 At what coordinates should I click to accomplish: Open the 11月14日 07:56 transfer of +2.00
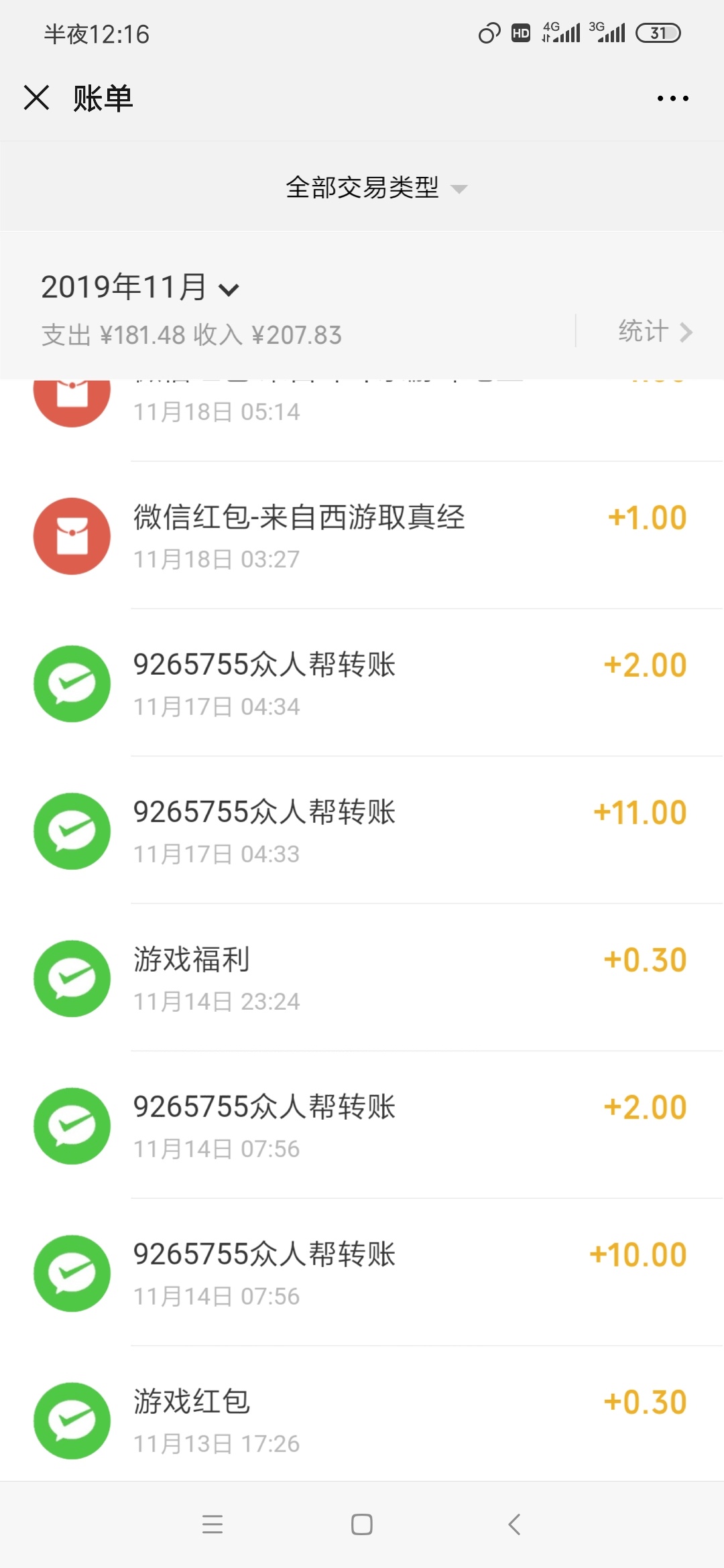[x=362, y=1126]
